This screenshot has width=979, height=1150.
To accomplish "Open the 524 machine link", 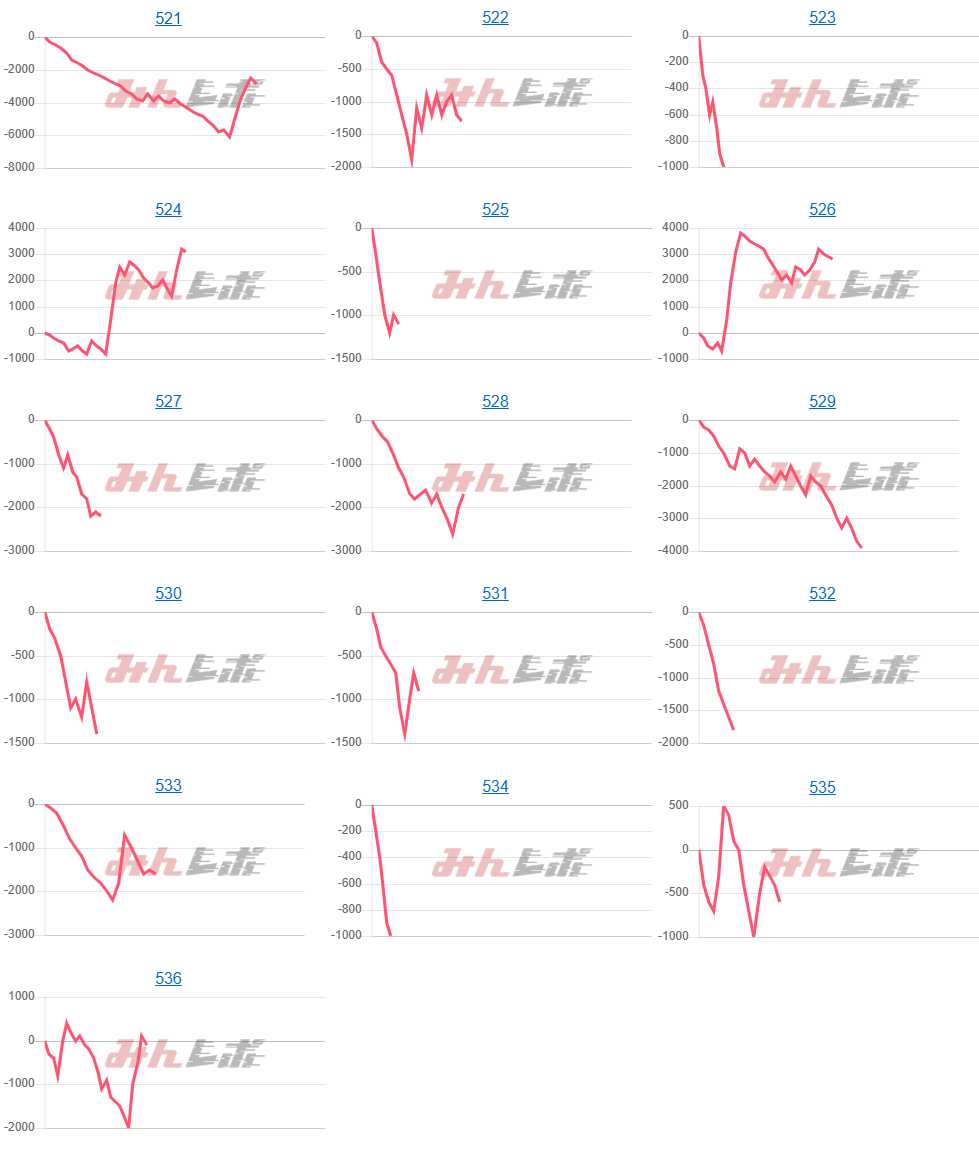I will tap(168, 210).
